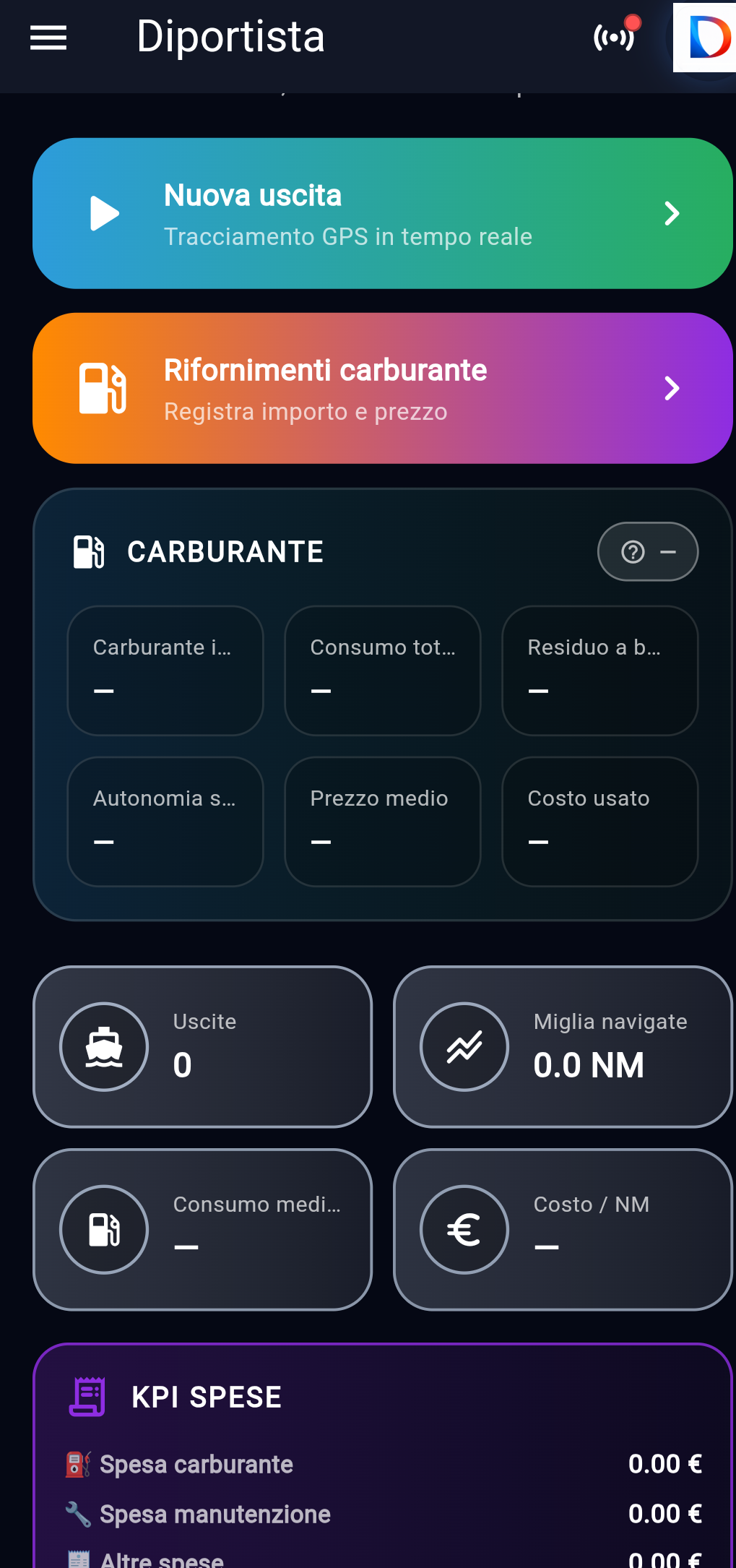The height and width of the screenshot is (1568, 736).
Task: Open the Consumo tot... stat tile
Action: click(383, 671)
